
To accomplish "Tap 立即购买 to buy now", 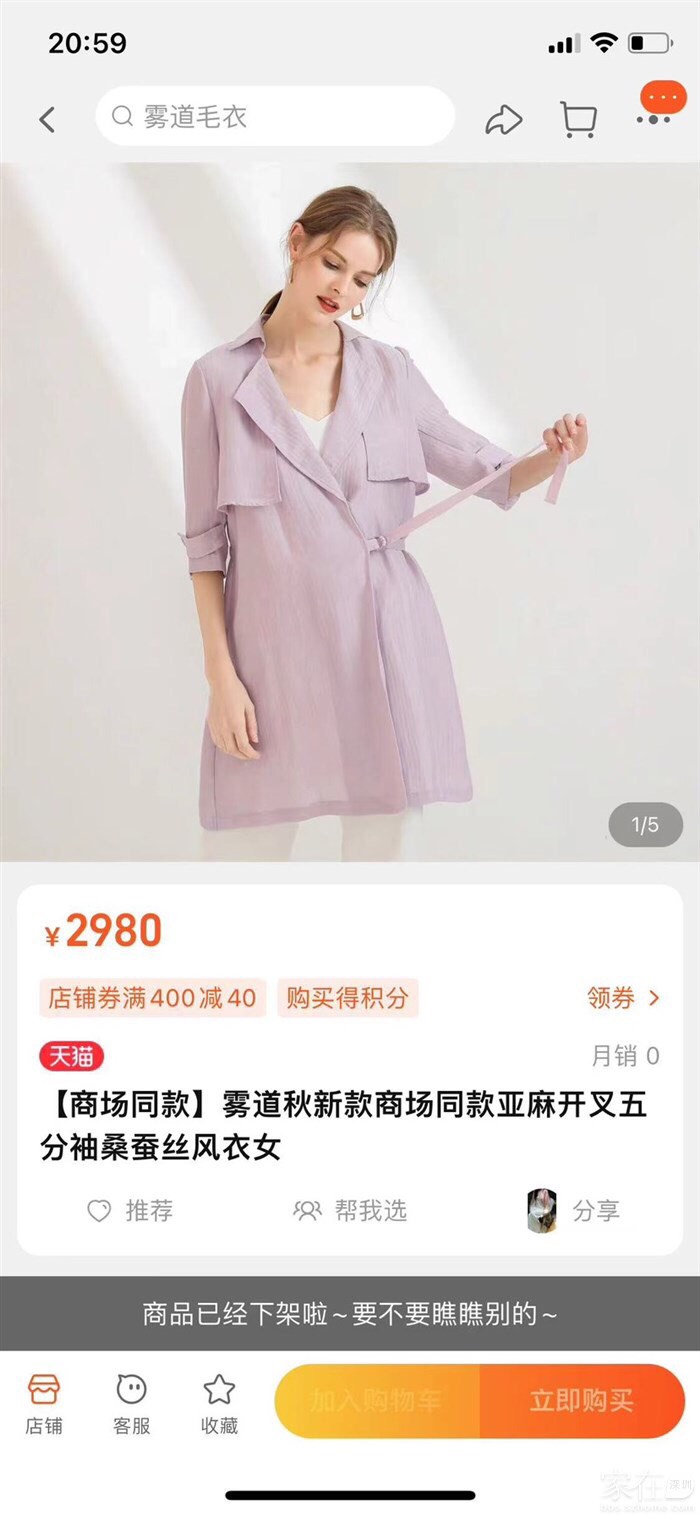I will tap(582, 1401).
